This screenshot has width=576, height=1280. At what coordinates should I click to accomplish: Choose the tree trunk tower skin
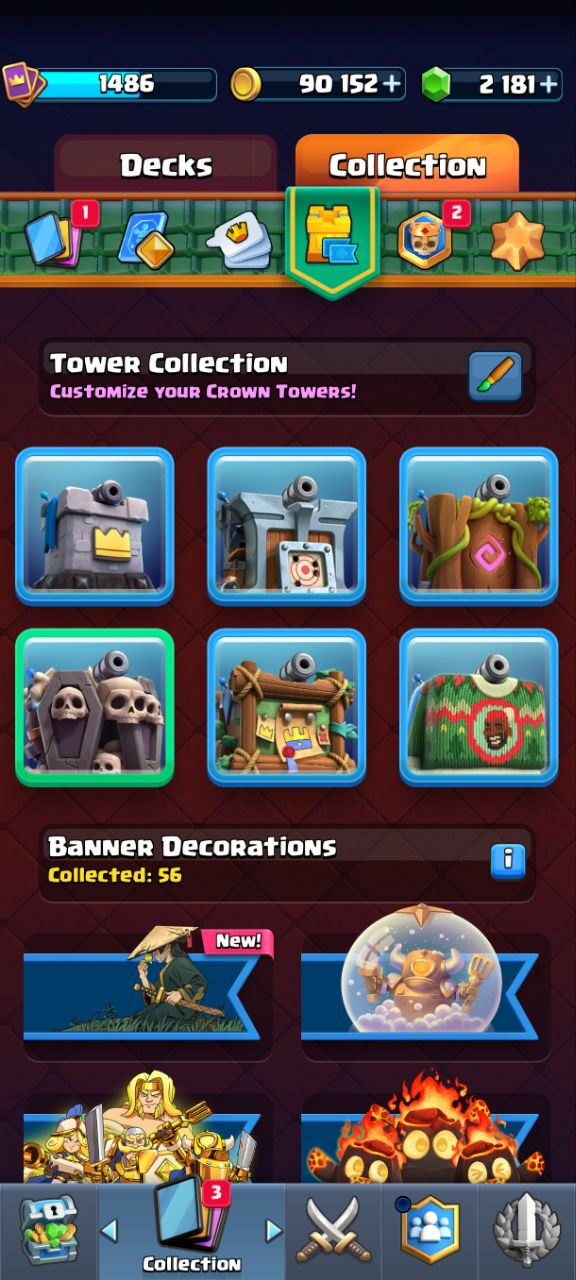click(479, 525)
